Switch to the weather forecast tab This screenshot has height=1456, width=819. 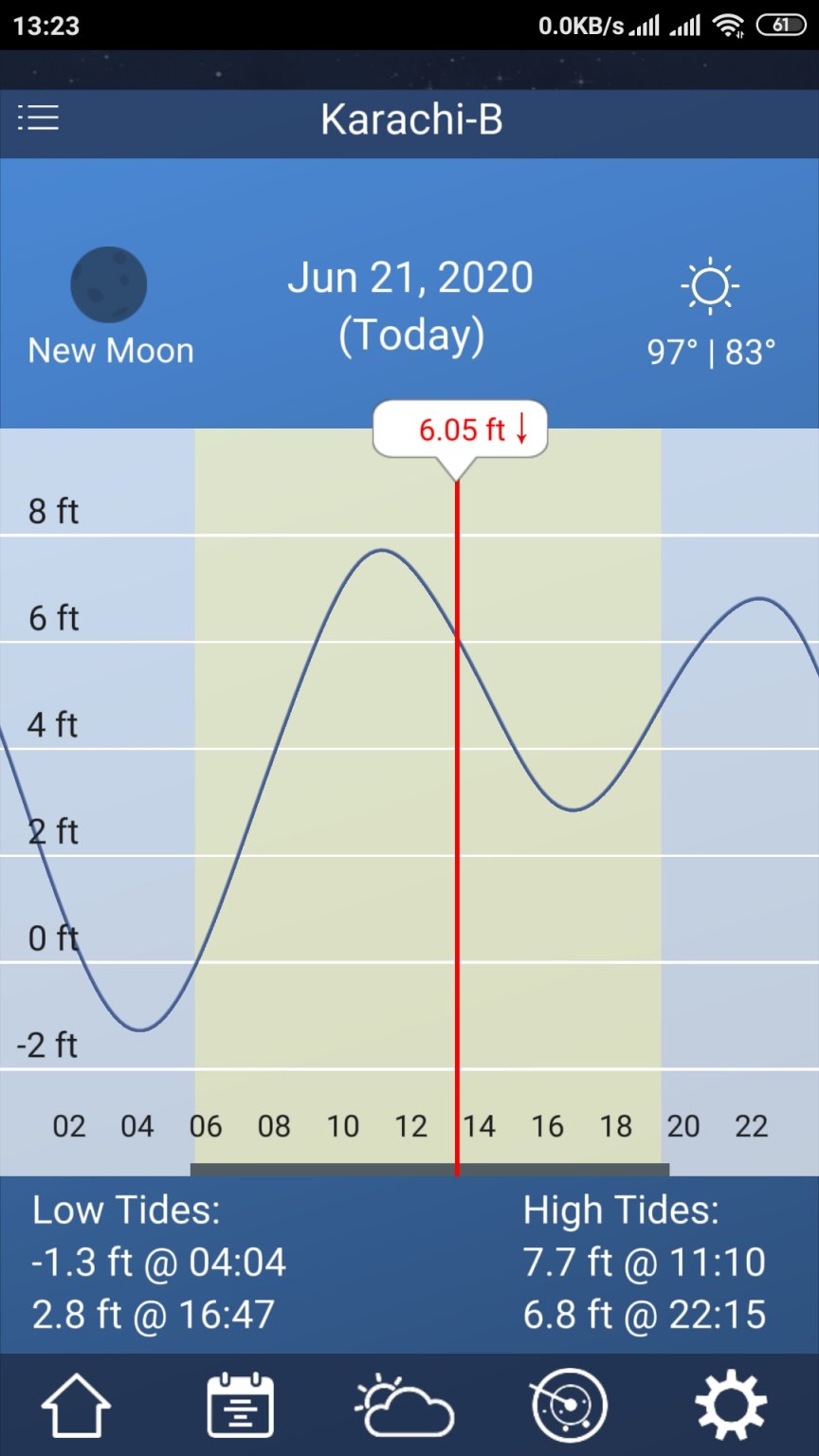405,1405
